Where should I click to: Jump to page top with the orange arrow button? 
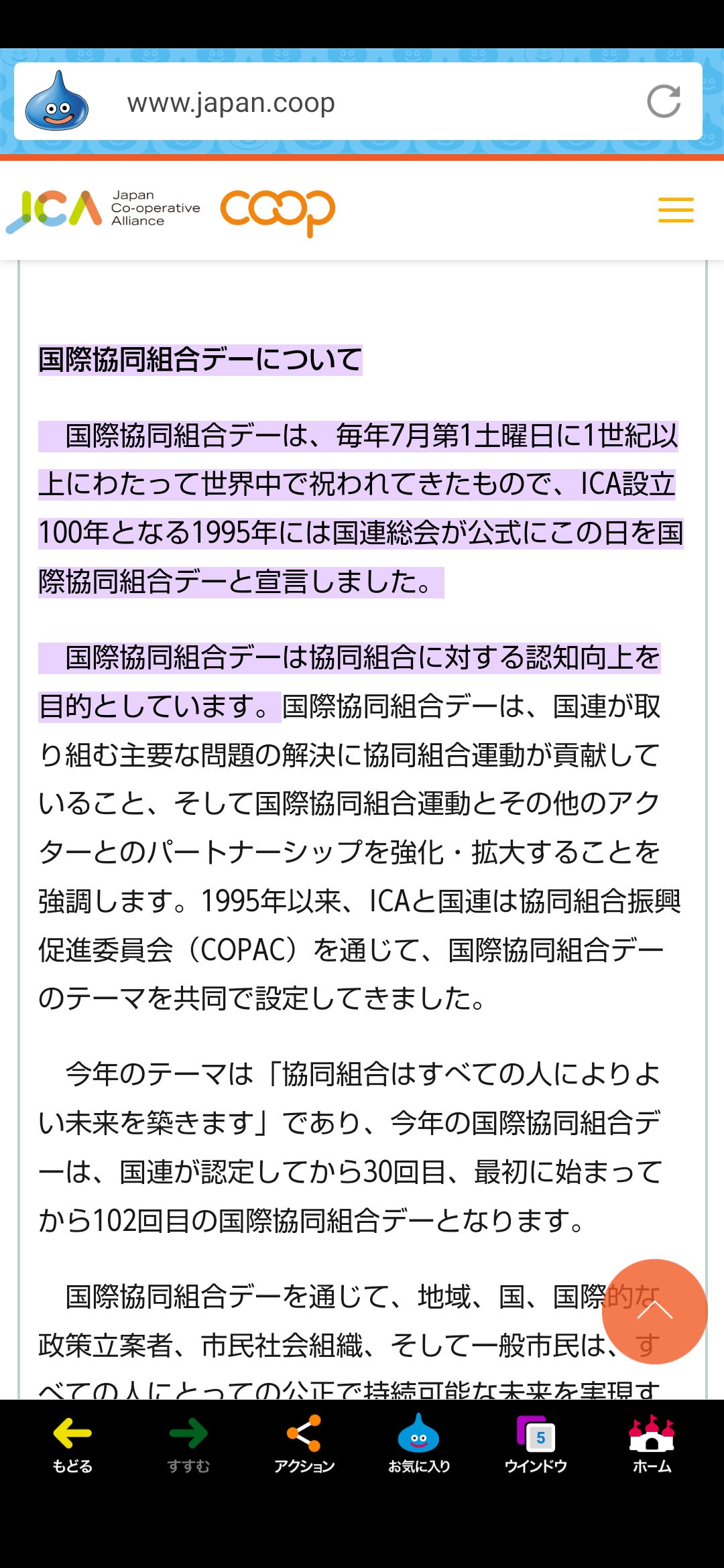(x=654, y=1311)
